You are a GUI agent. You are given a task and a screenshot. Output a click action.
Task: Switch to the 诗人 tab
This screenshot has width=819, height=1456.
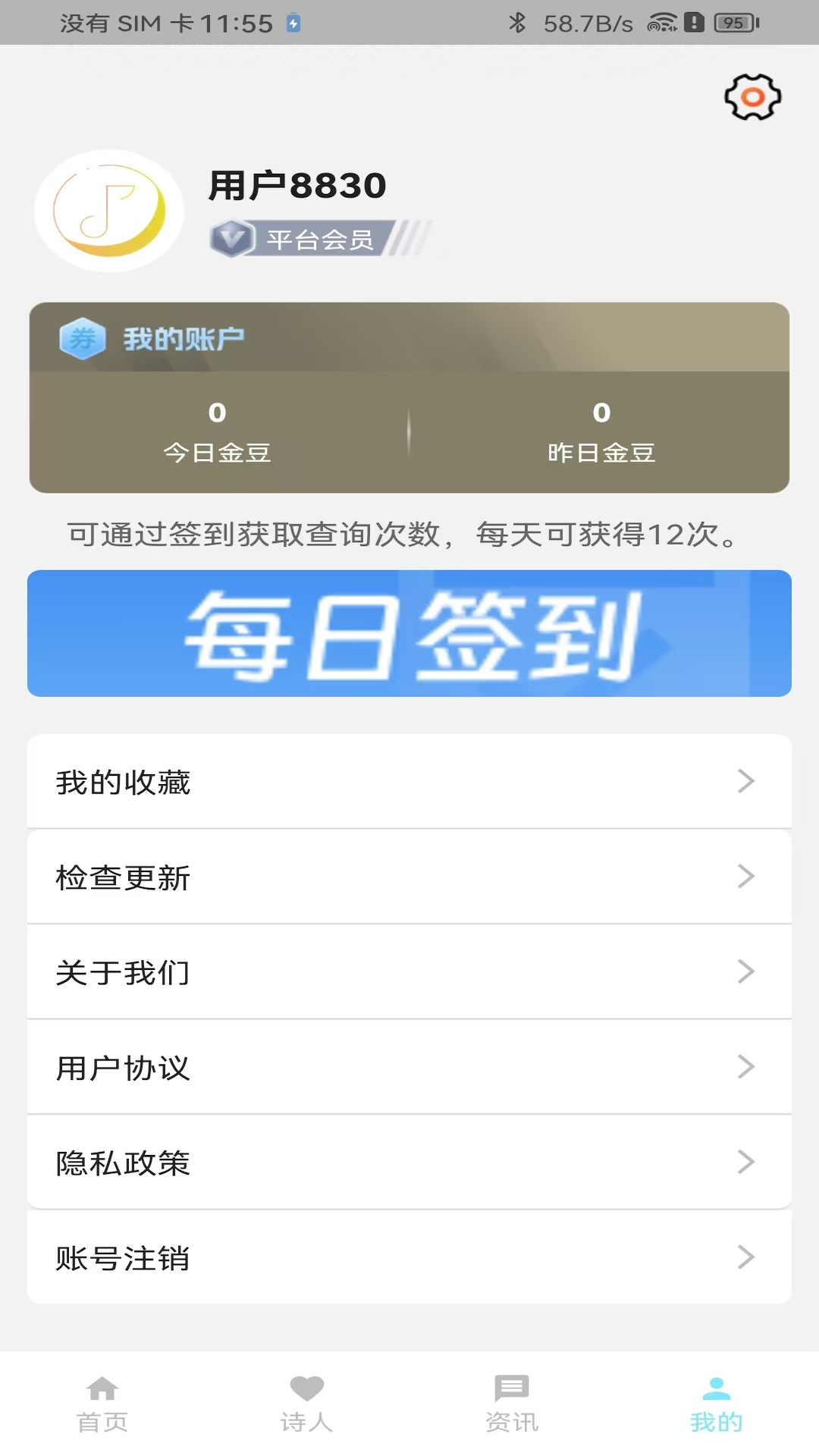[x=307, y=1404]
